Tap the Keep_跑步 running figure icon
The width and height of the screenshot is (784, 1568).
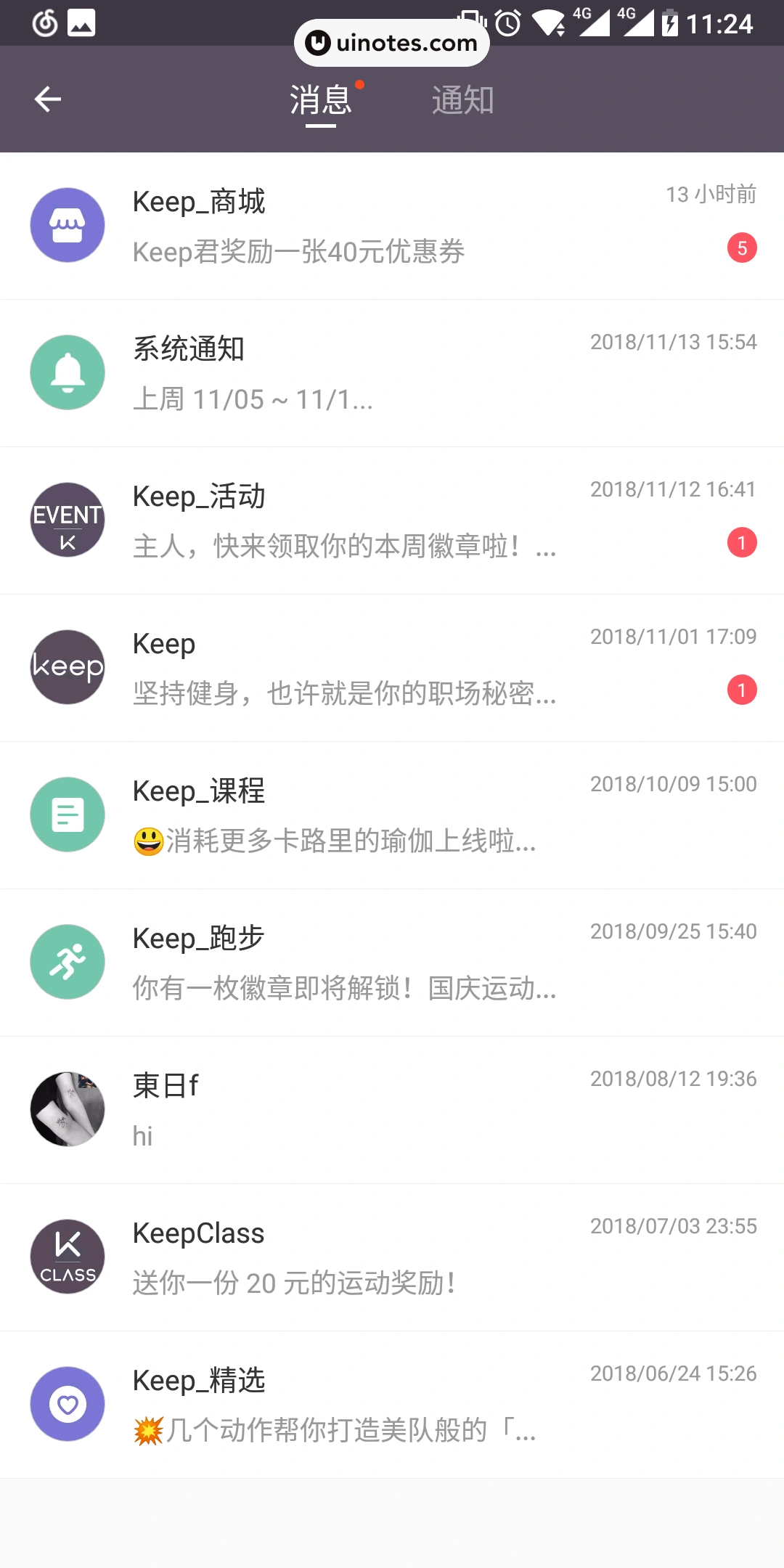68,962
